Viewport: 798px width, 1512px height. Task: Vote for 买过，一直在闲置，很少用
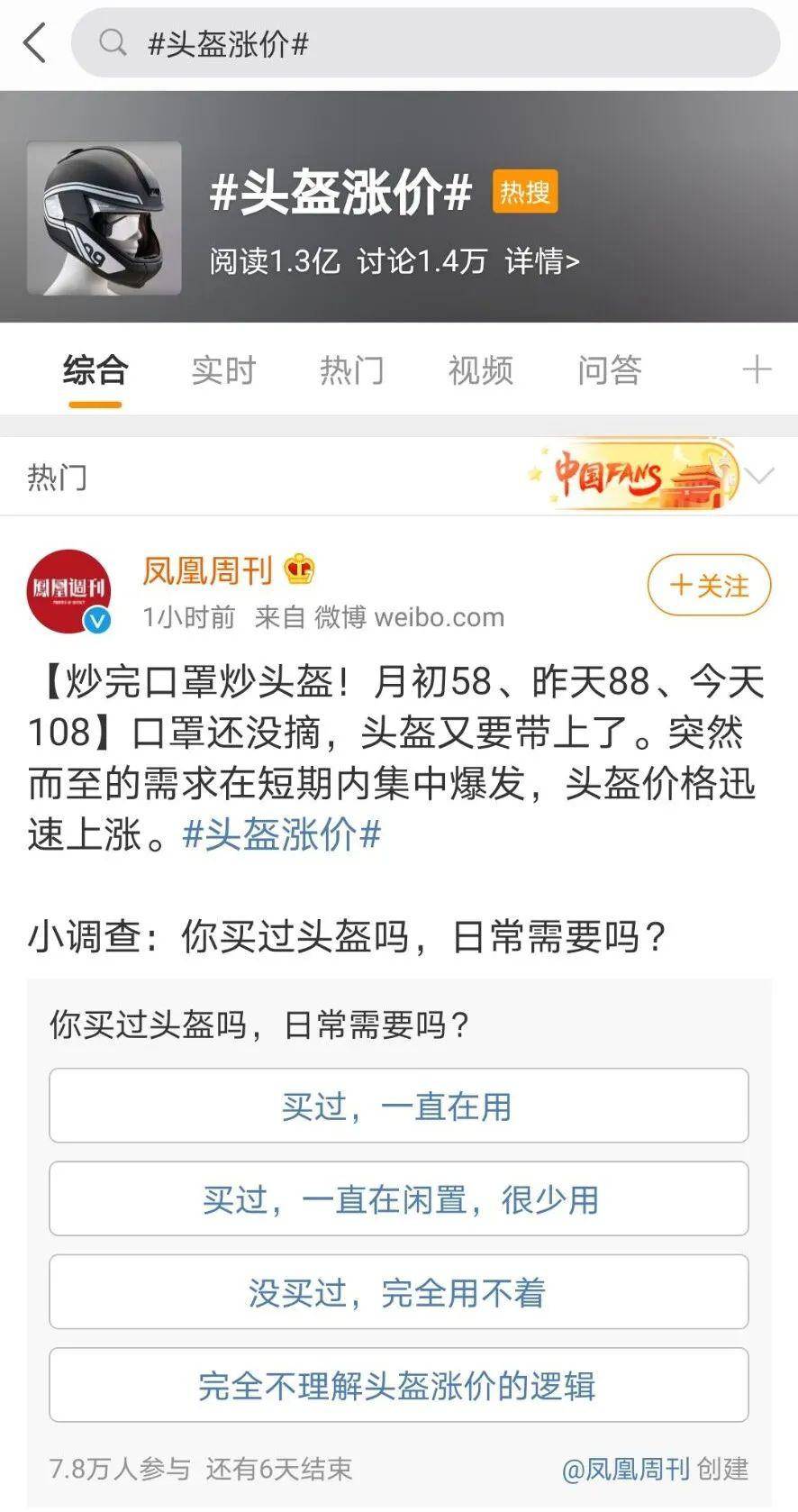[x=398, y=1198]
